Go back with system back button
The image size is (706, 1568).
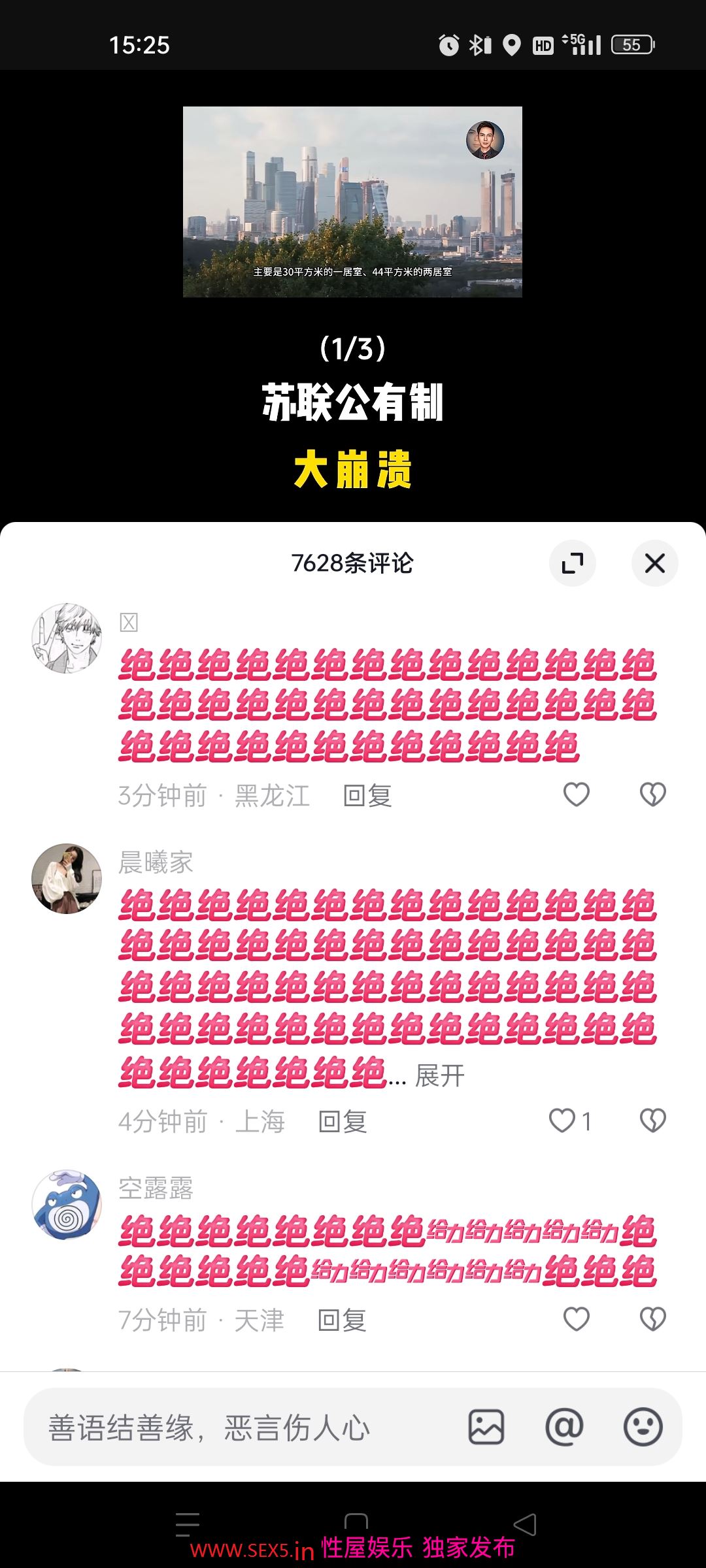tap(525, 1524)
